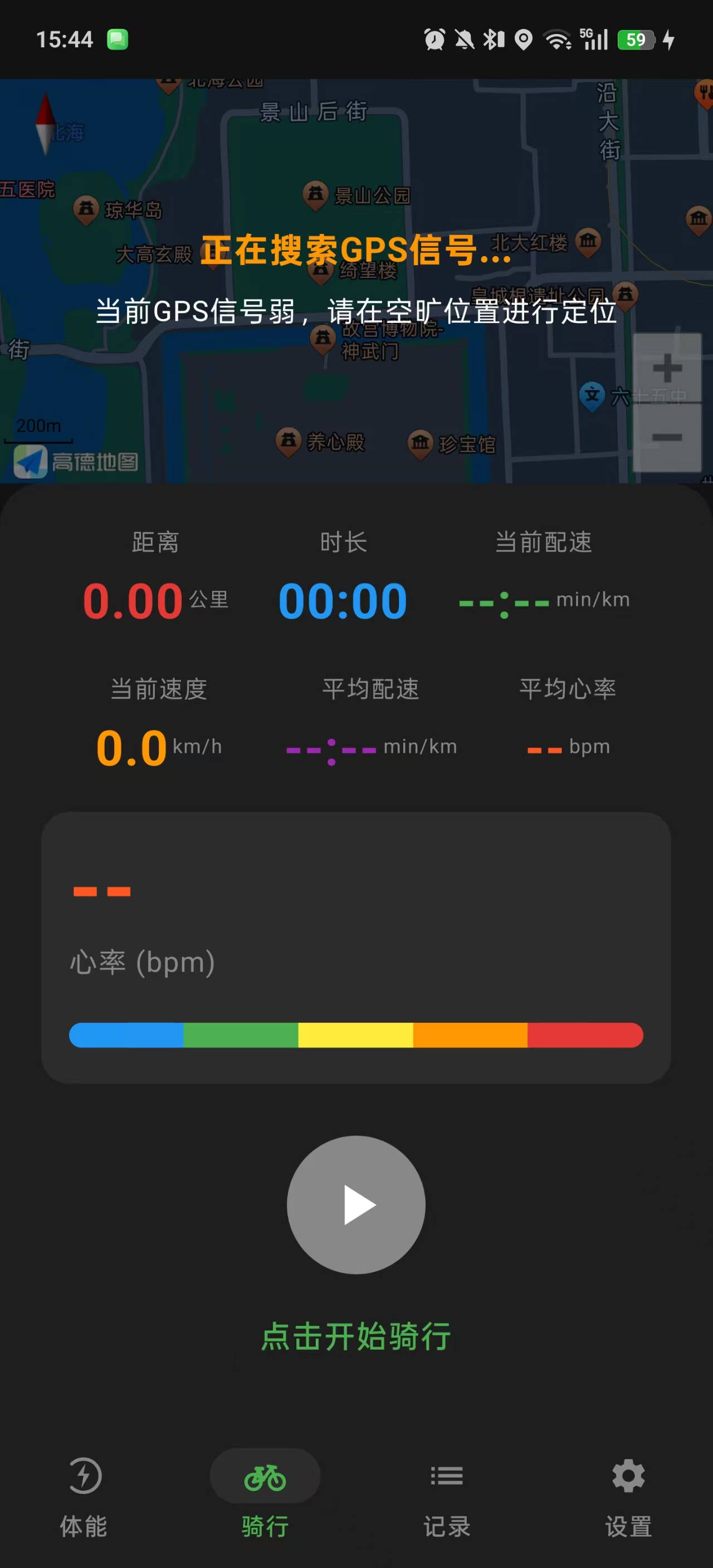Zoom out on the map
Viewport: 713px width, 1568px height.
pos(667,437)
